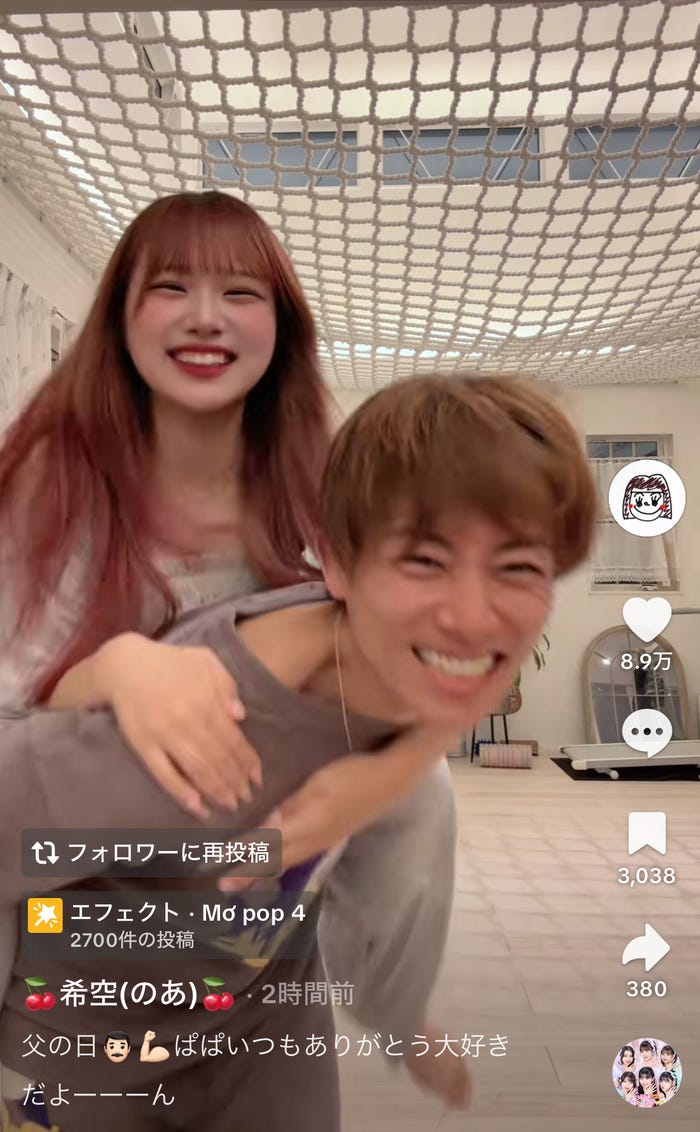Open the creator's profile avatar
The width and height of the screenshot is (700, 1132).
(646, 498)
